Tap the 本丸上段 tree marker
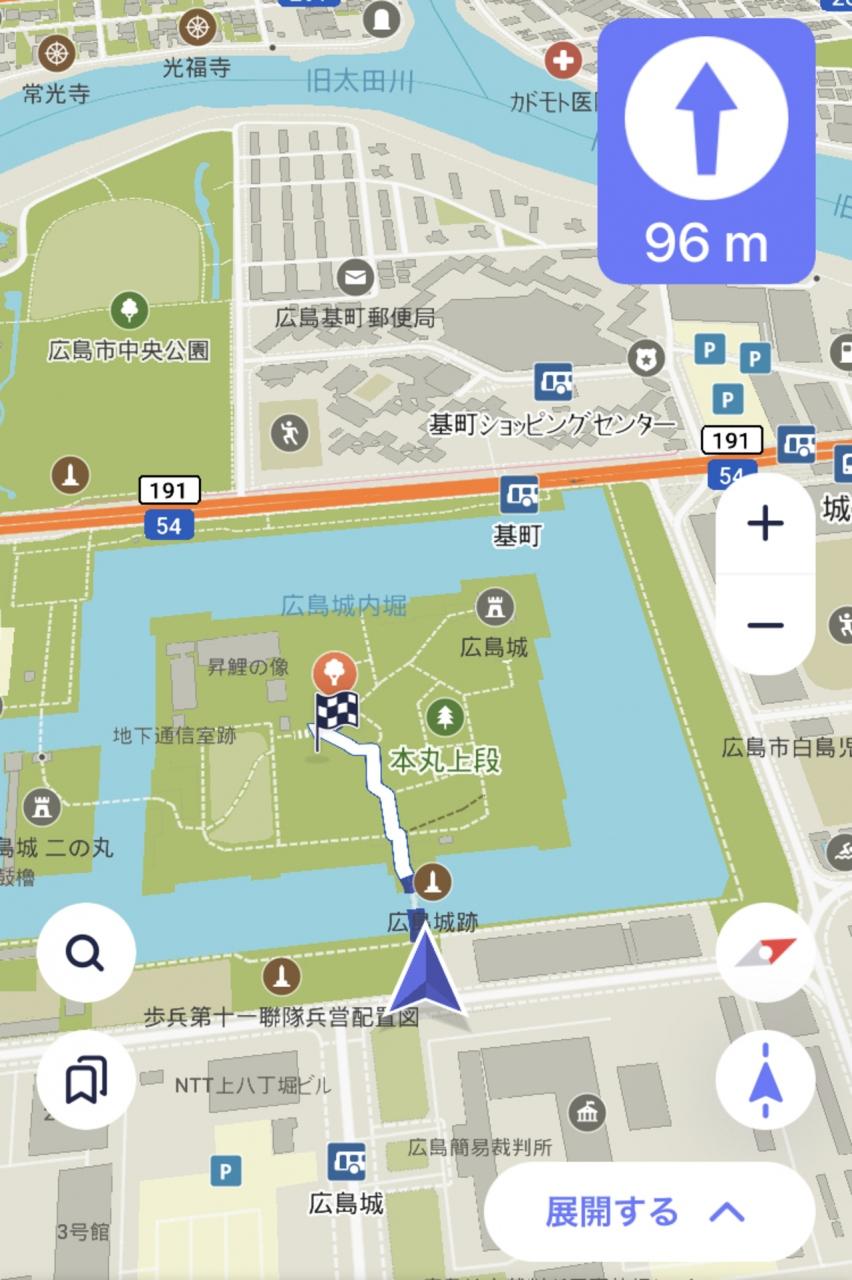 click(444, 715)
